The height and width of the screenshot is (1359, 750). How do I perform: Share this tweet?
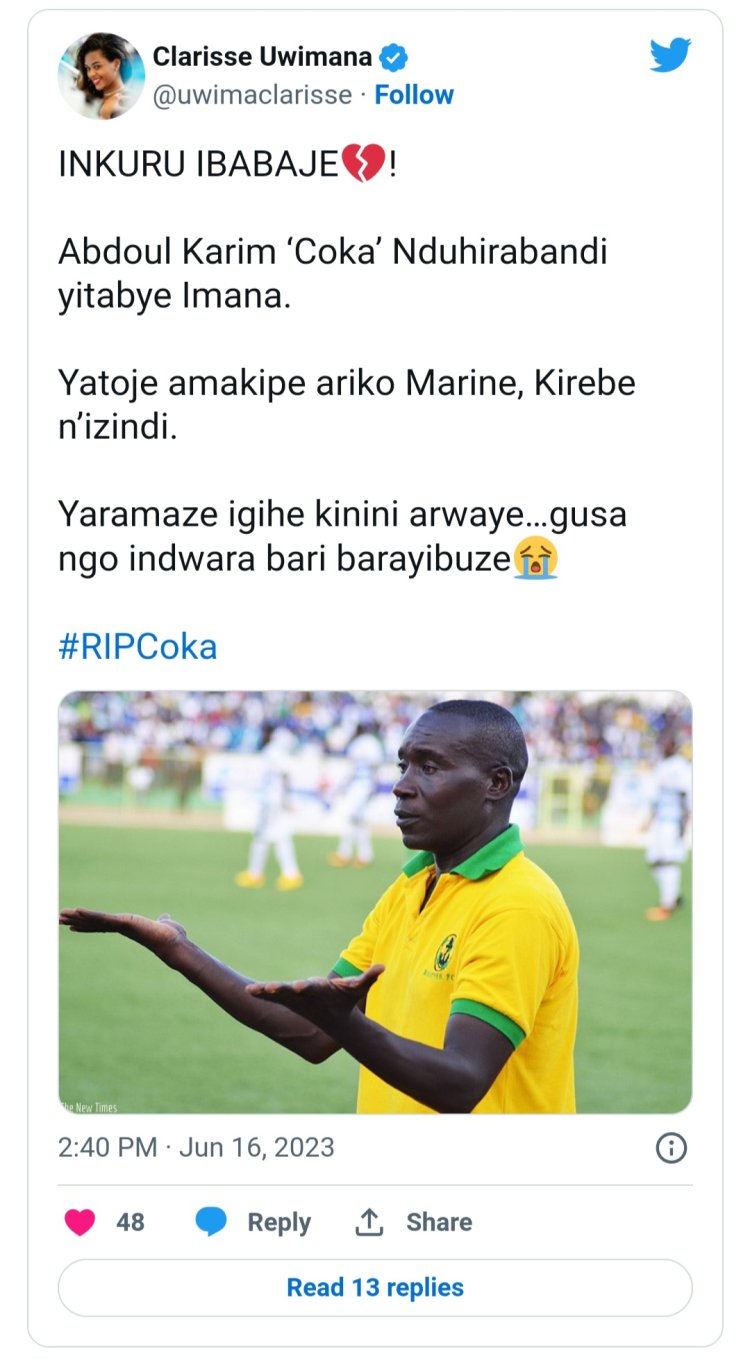point(414,1222)
